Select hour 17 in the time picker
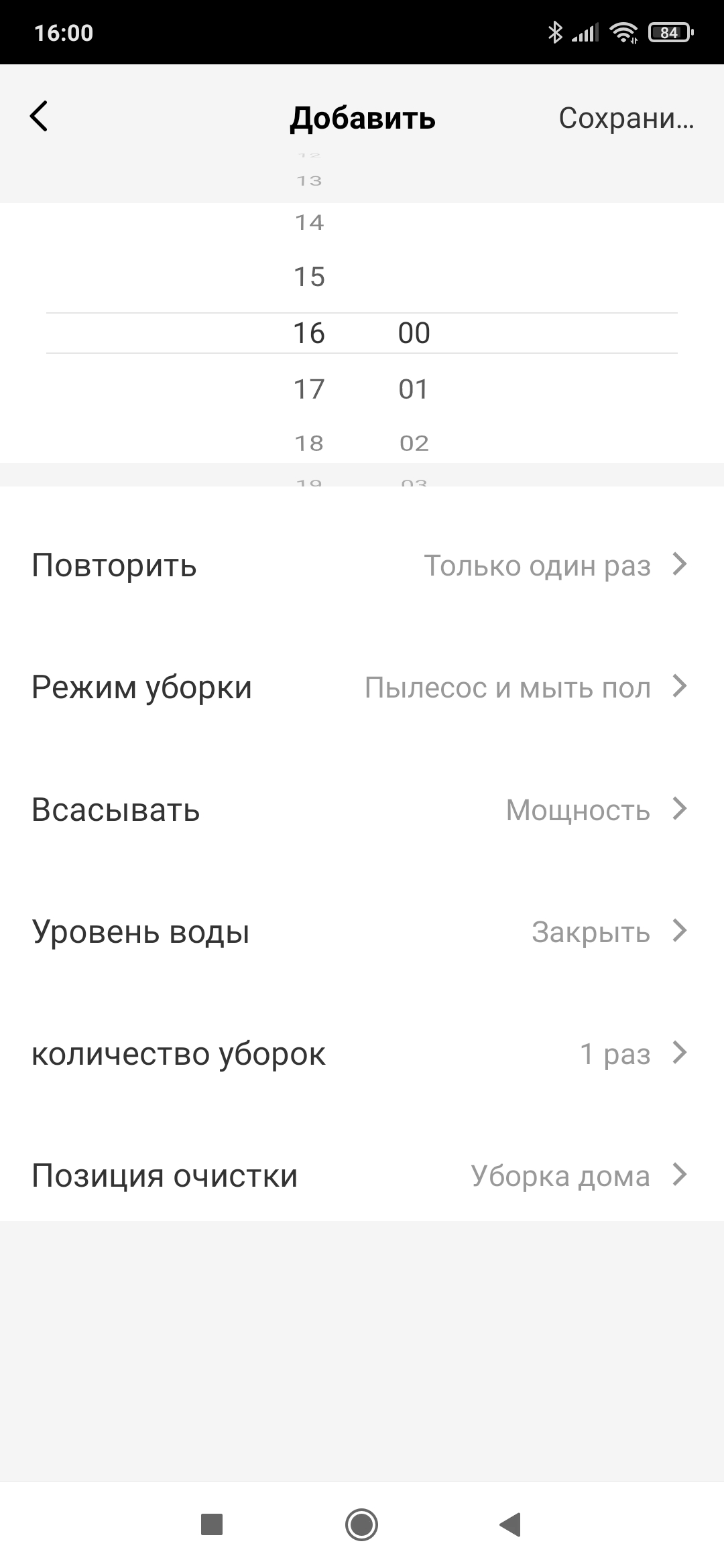This screenshot has height=1568, width=724. tap(309, 389)
